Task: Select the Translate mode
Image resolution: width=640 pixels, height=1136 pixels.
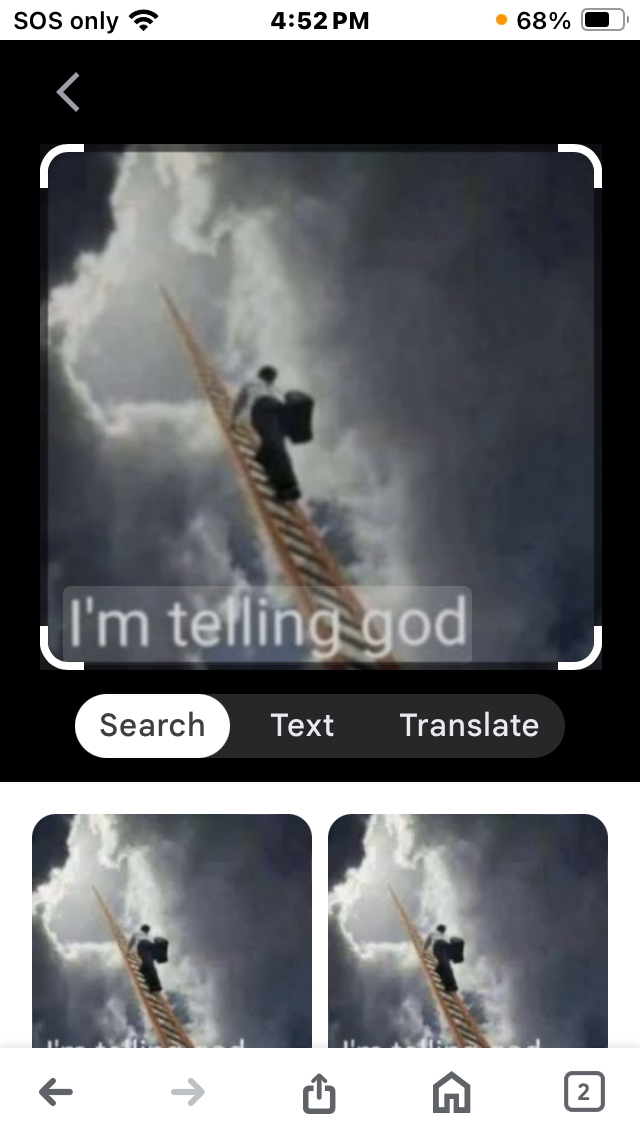Action: tap(469, 725)
